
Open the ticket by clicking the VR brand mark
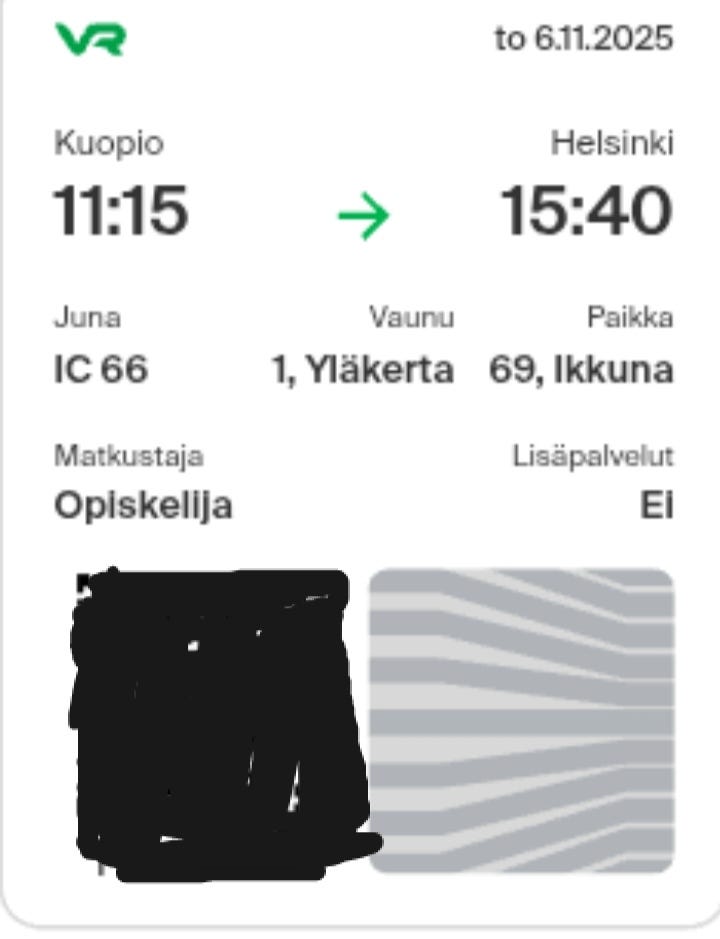[x=88, y=42]
